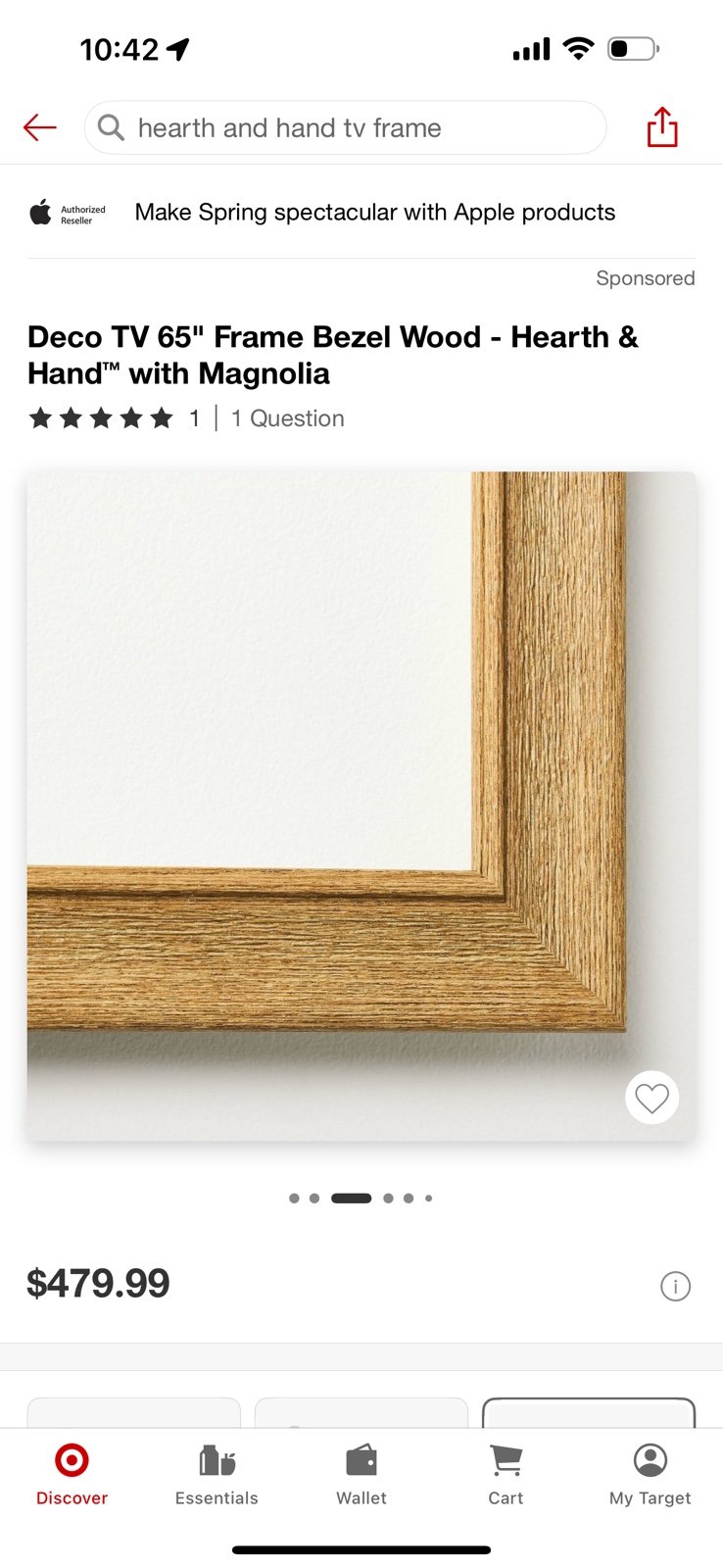Open the Wallet tab

pyautogui.click(x=361, y=1474)
